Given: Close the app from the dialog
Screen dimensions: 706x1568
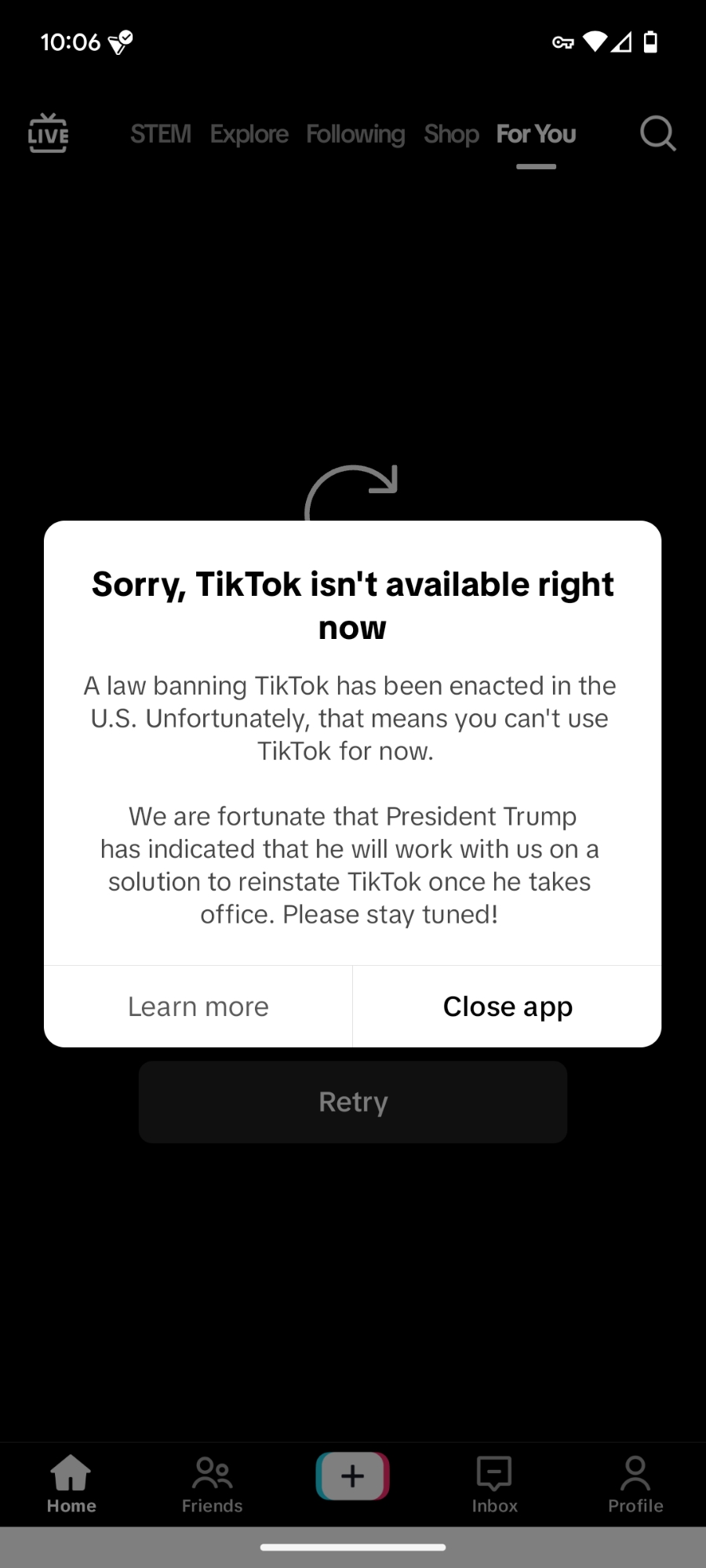Looking at the screenshot, I should (508, 1007).
